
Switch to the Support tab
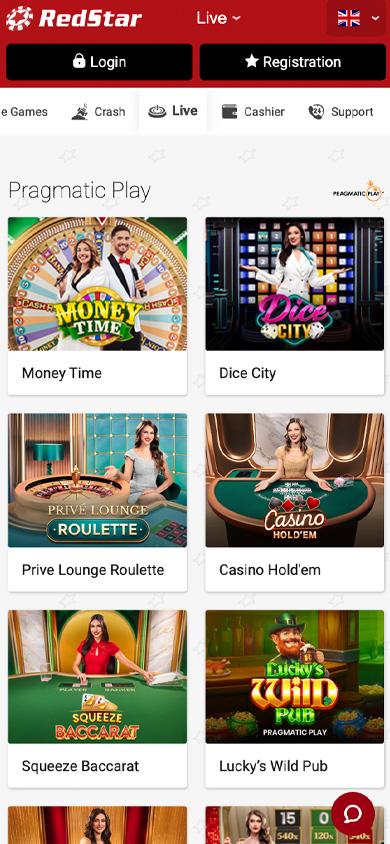point(341,112)
